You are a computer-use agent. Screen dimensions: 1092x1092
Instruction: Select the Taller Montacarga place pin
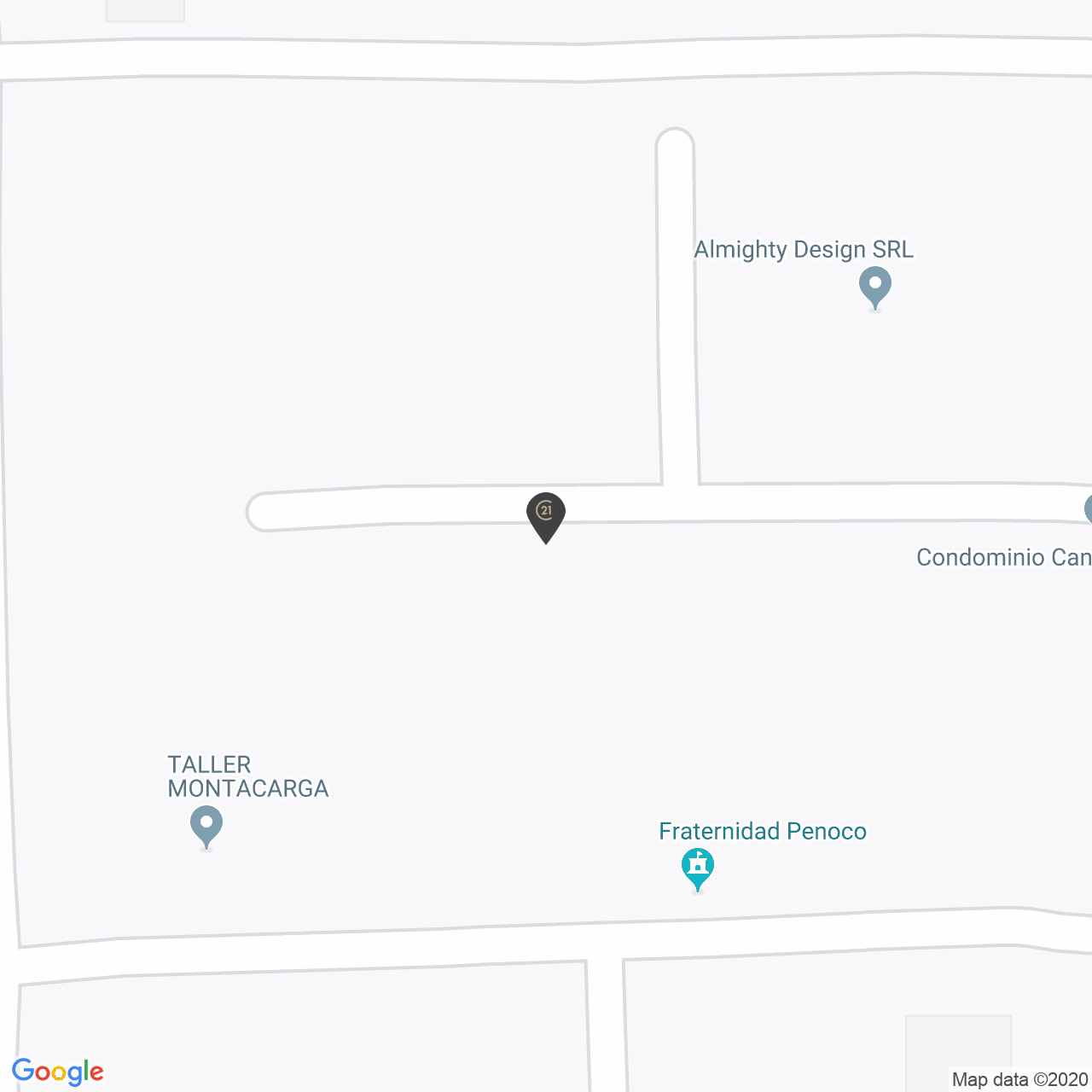point(206,825)
